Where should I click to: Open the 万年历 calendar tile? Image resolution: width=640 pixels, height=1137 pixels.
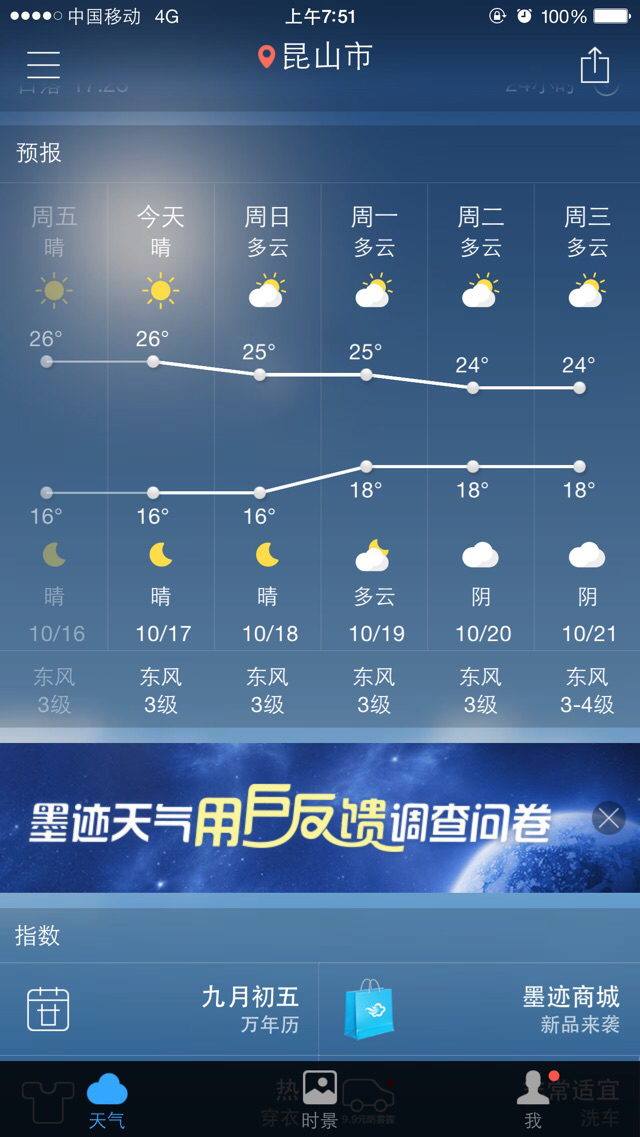click(x=159, y=1009)
